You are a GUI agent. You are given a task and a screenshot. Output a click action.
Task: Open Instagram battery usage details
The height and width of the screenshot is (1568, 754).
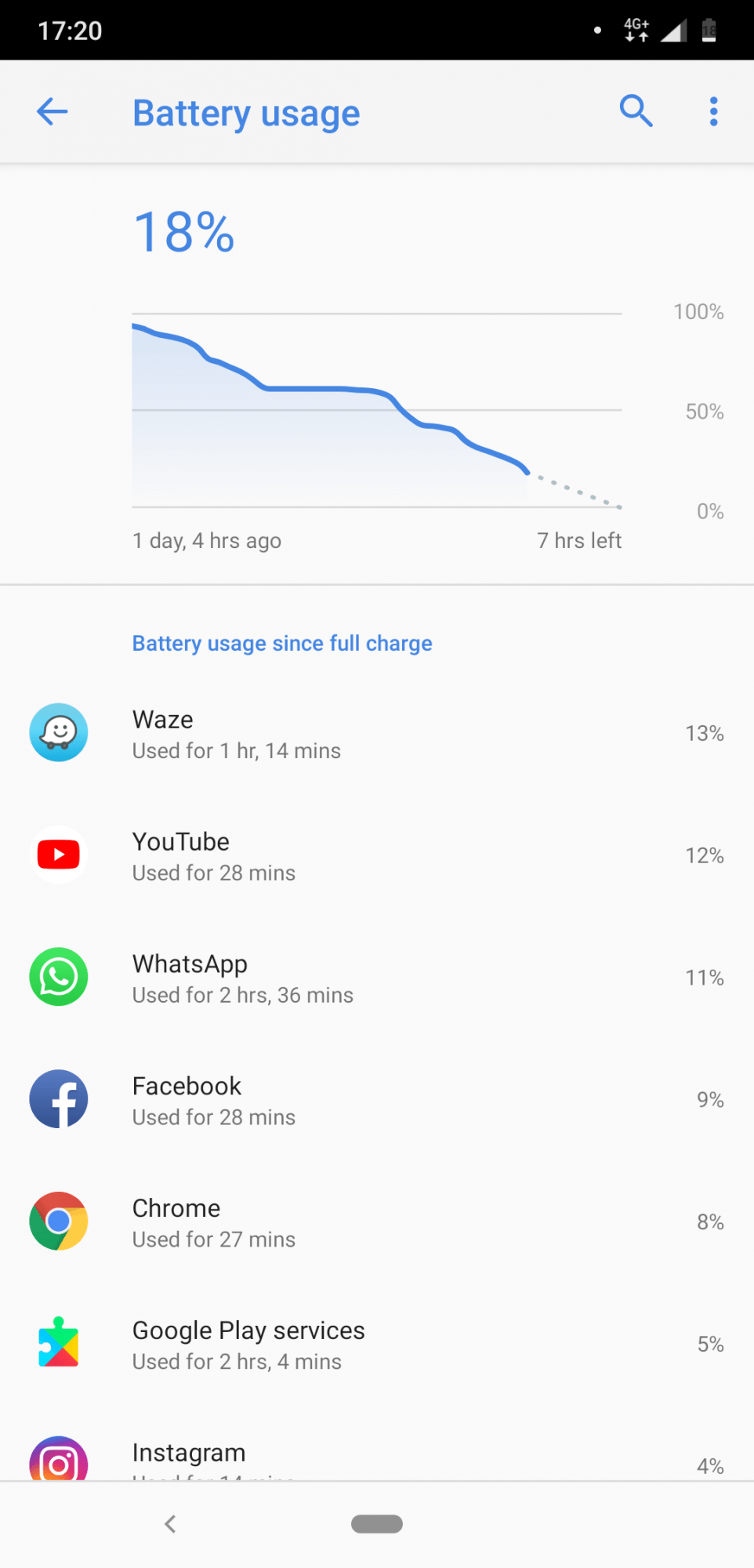376,1458
